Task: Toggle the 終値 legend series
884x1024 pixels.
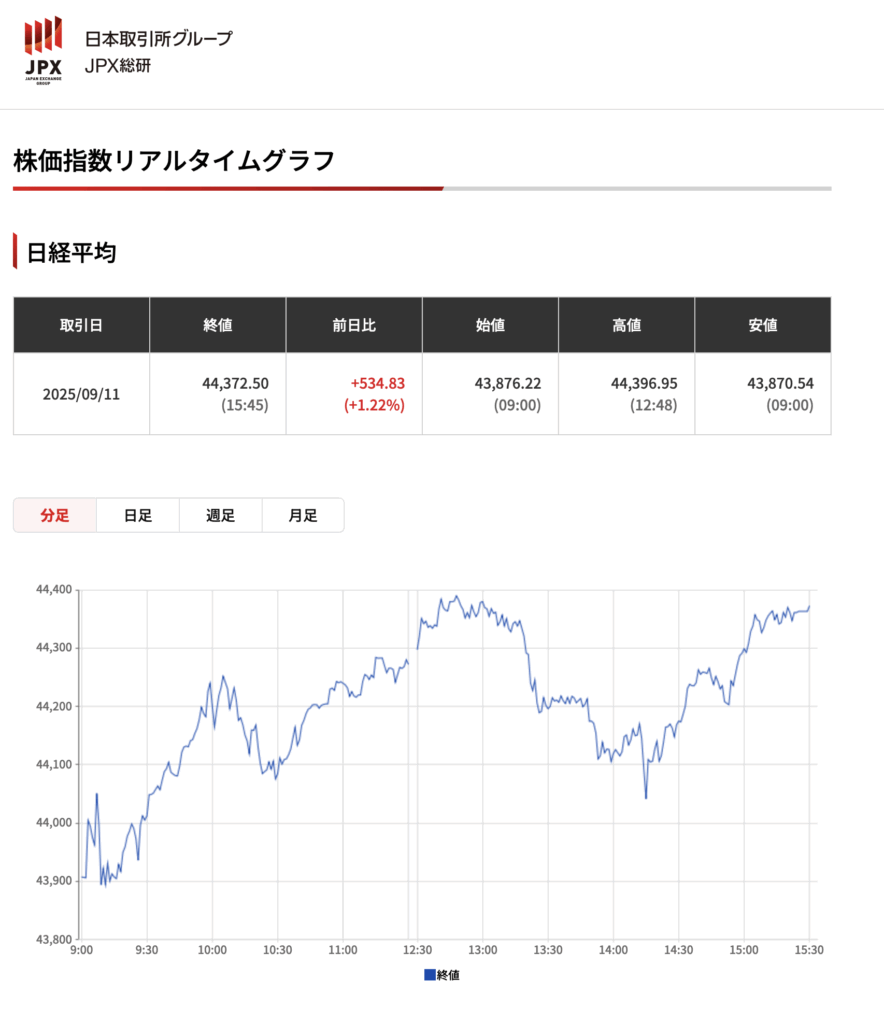Action: pyautogui.click(x=442, y=975)
